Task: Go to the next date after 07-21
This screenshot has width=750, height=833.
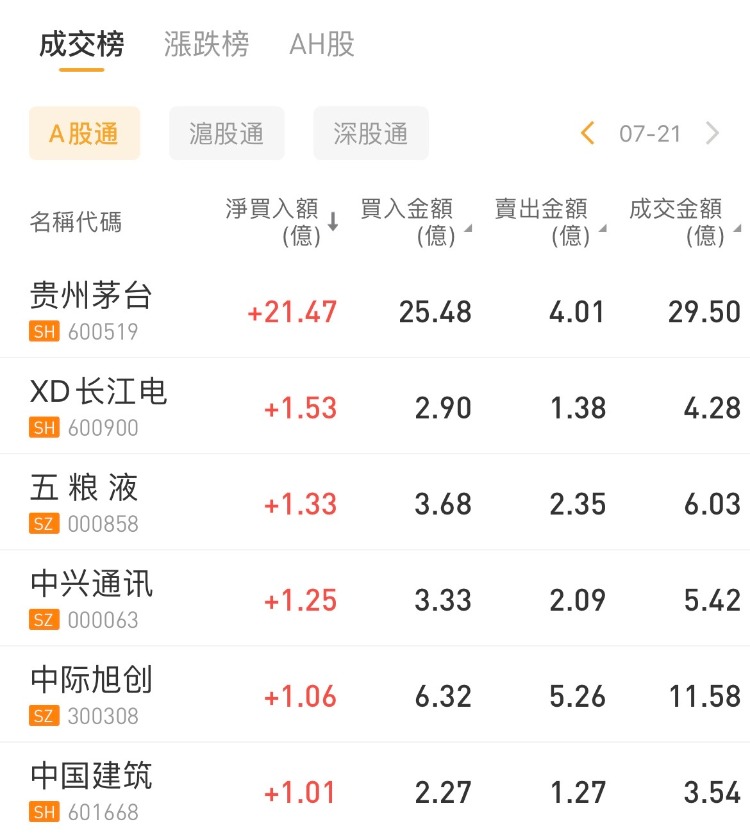Action: pyautogui.click(x=713, y=133)
